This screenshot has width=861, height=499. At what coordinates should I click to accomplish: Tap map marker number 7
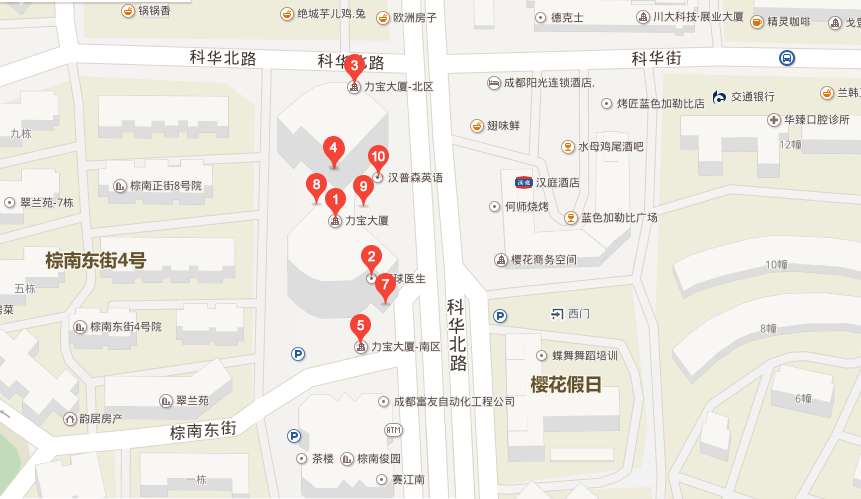click(x=384, y=284)
